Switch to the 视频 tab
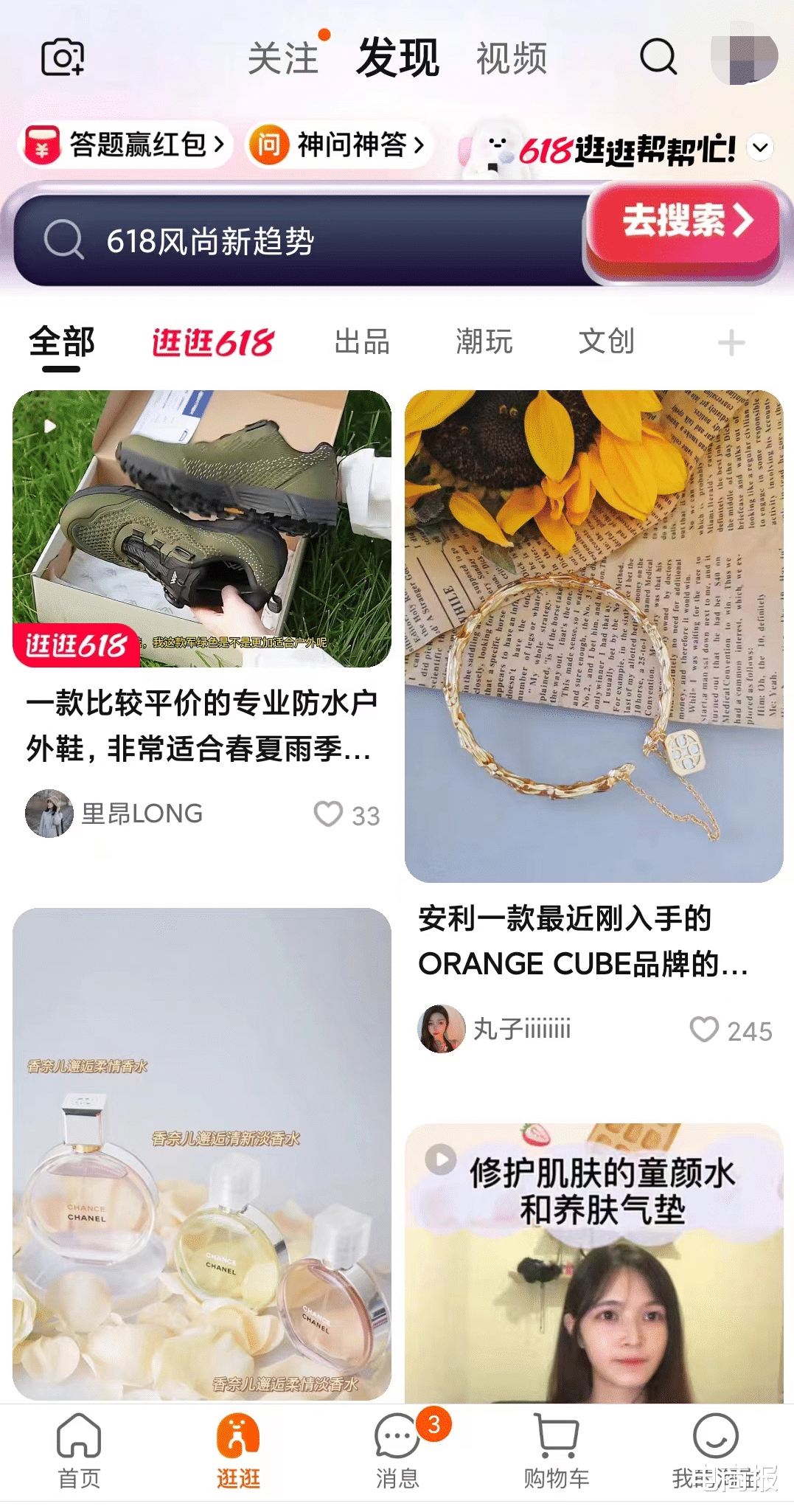 pyautogui.click(x=513, y=59)
